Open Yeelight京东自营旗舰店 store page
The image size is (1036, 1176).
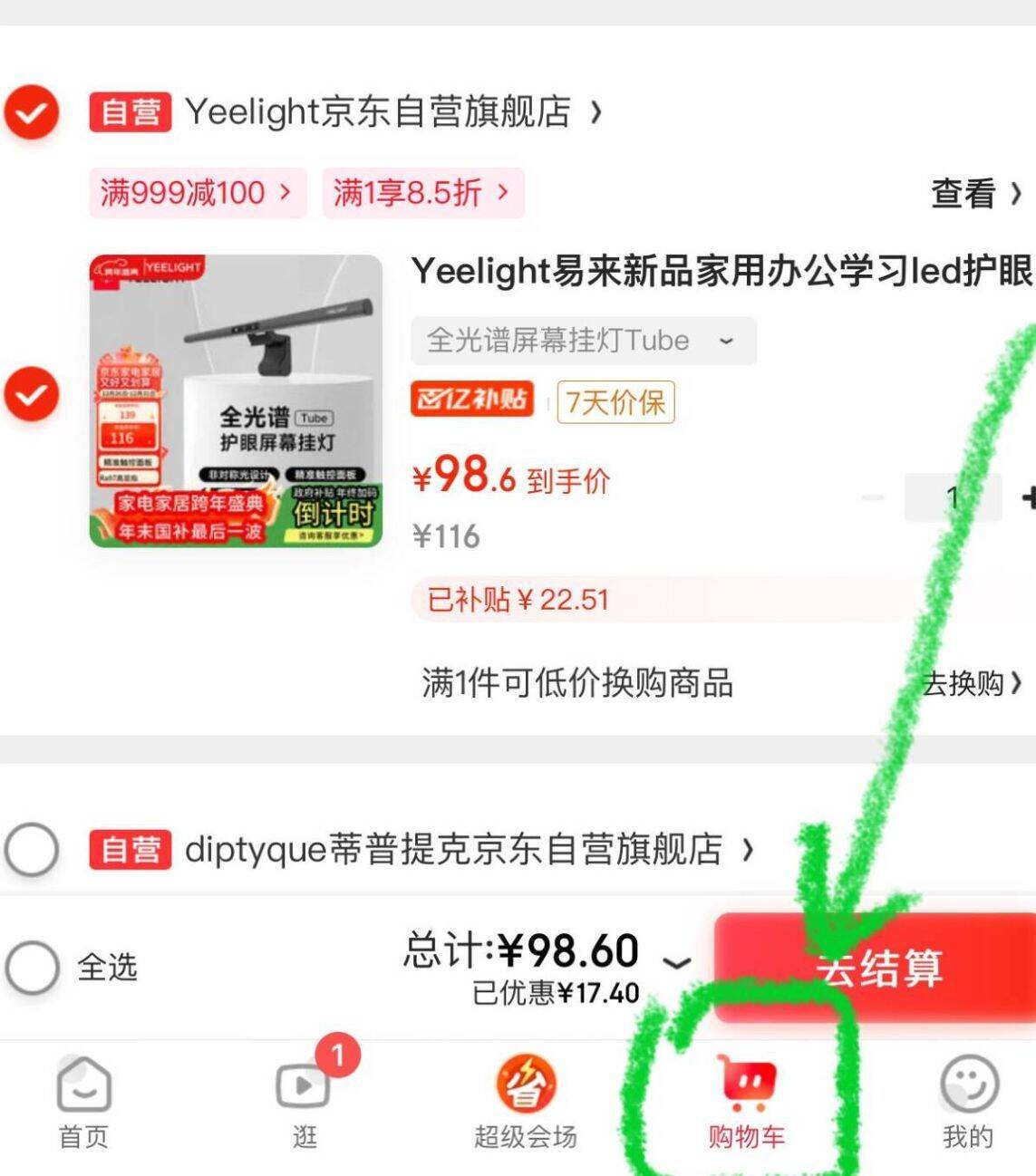pyautogui.click(x=379, y=112)
